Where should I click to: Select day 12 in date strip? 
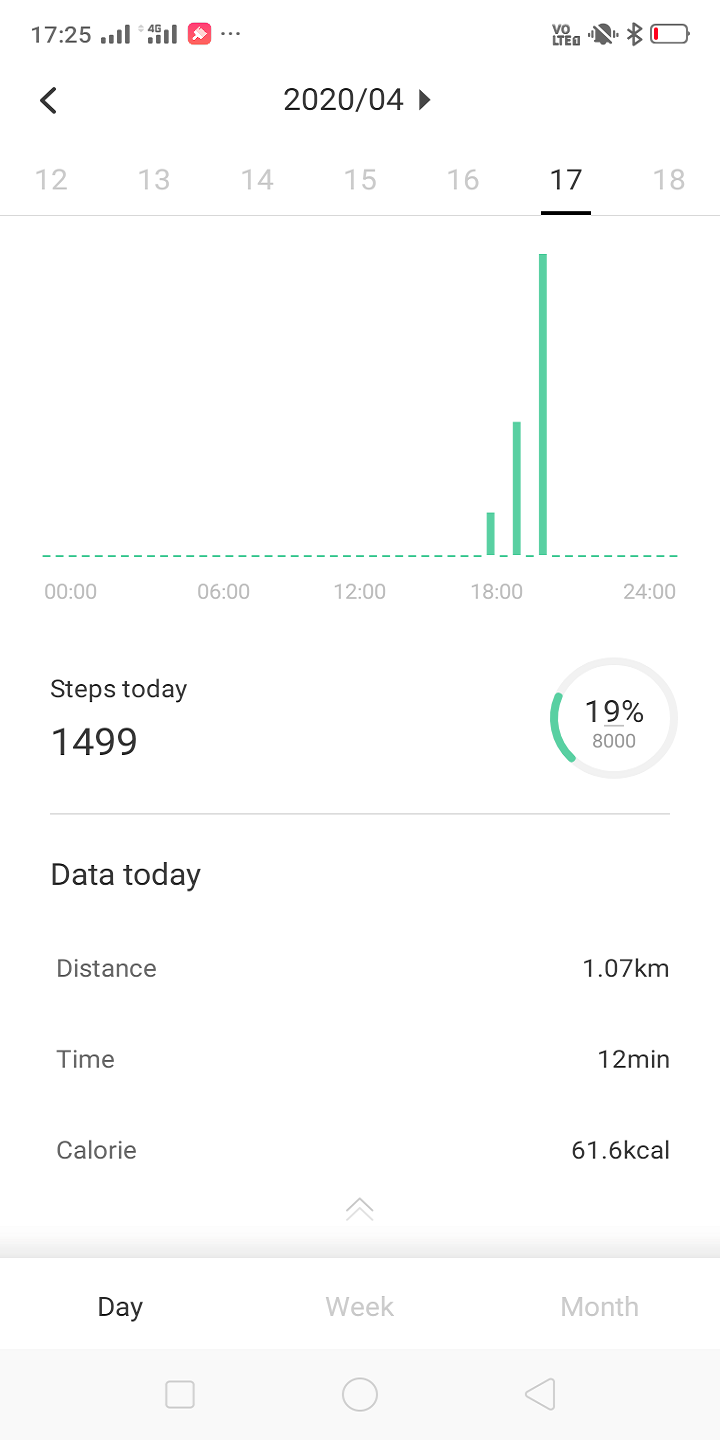point(51,180)
